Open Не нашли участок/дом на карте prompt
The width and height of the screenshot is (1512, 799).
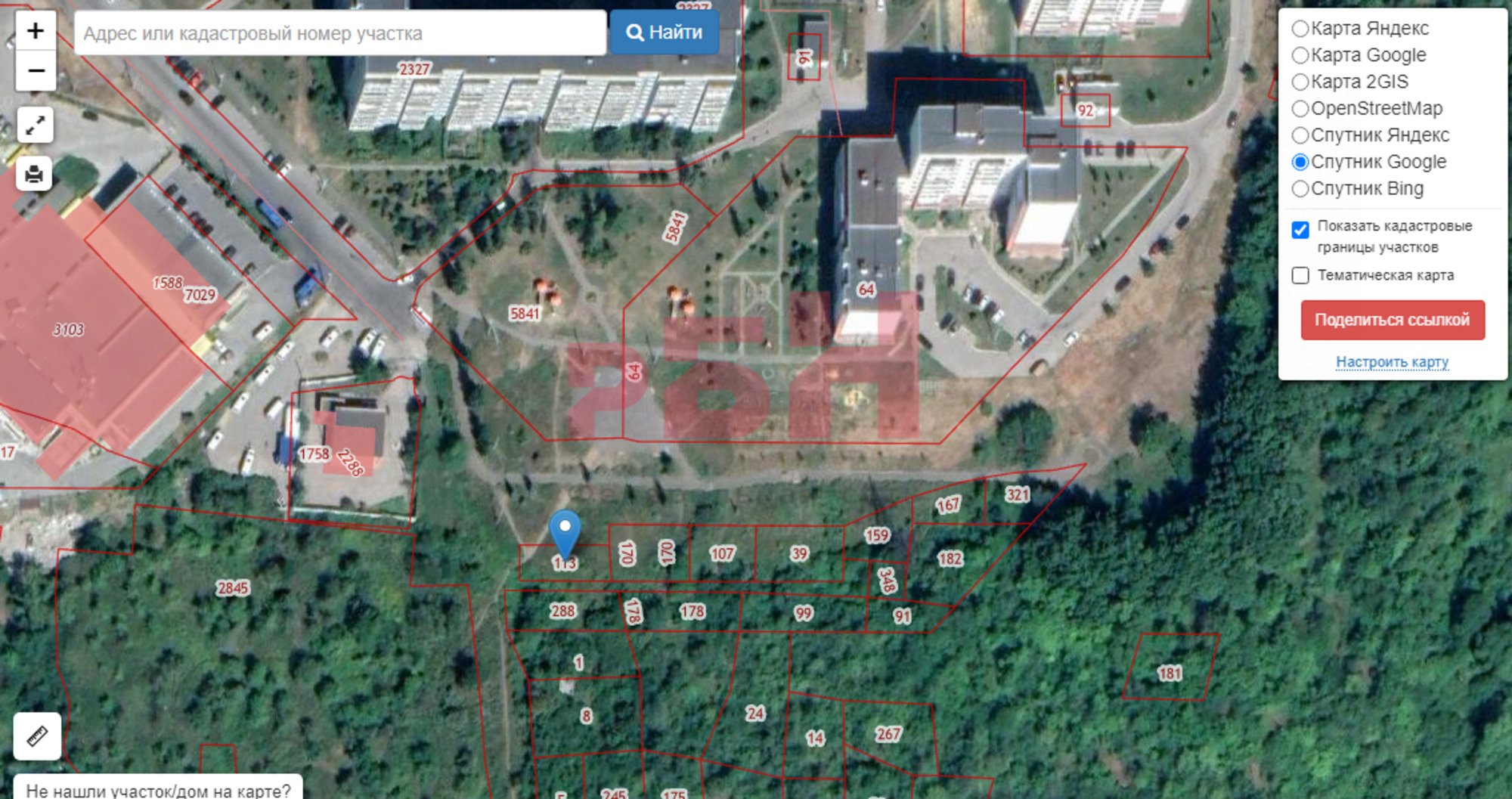[158, 789]
